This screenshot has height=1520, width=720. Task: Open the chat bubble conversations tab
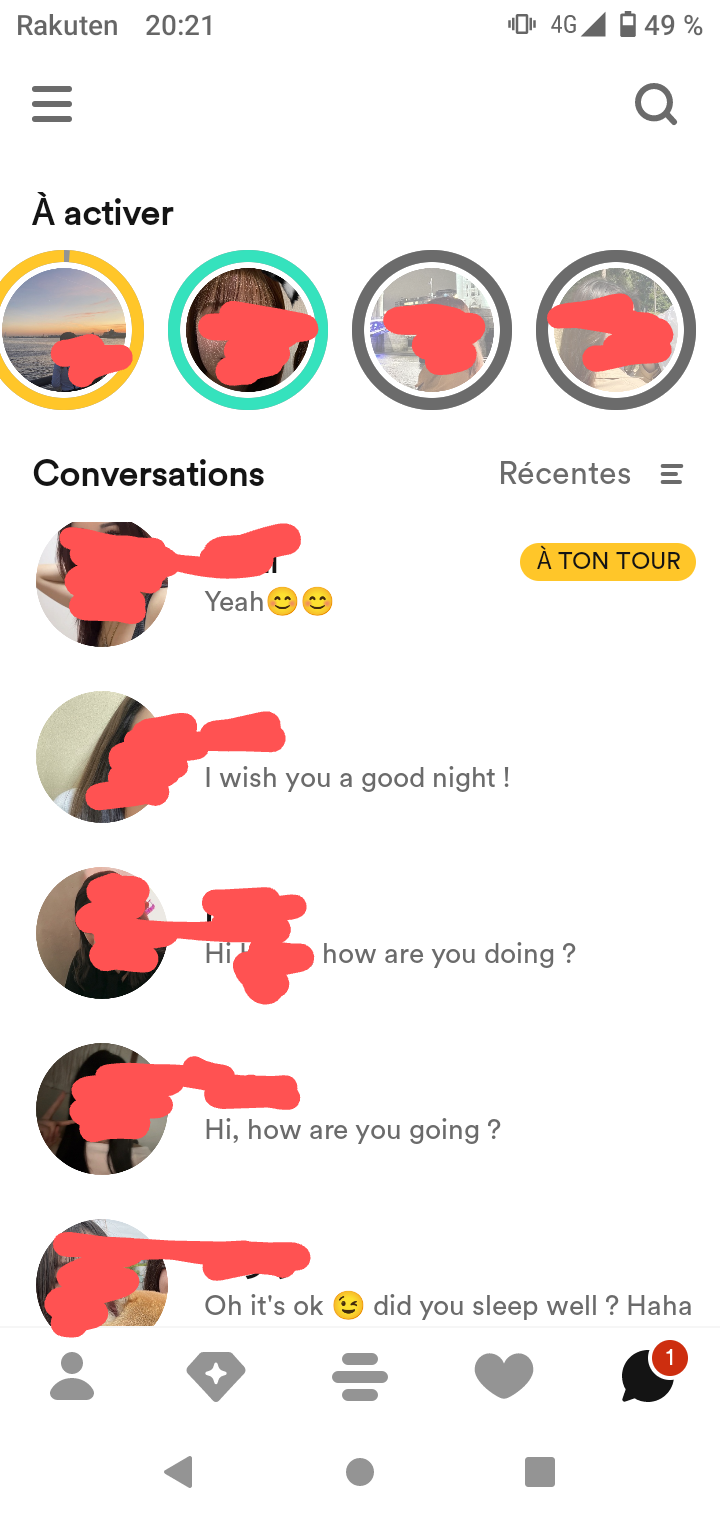click(x=648, y=1376)
